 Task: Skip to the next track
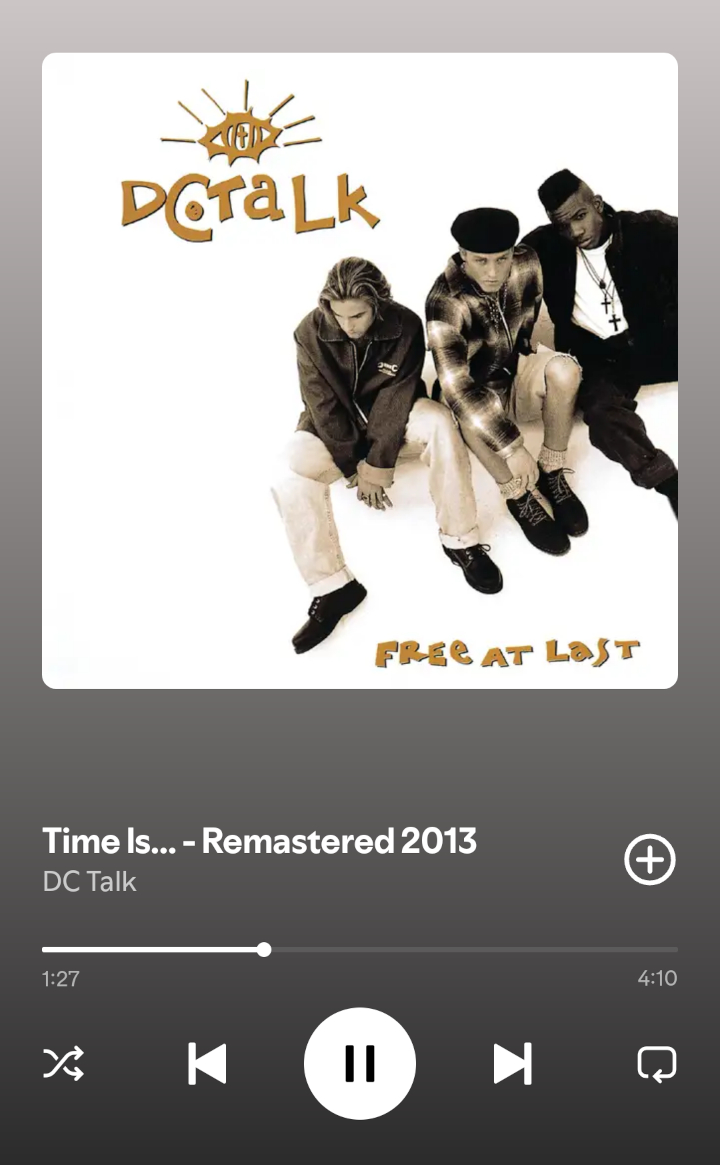point(512,1063)
